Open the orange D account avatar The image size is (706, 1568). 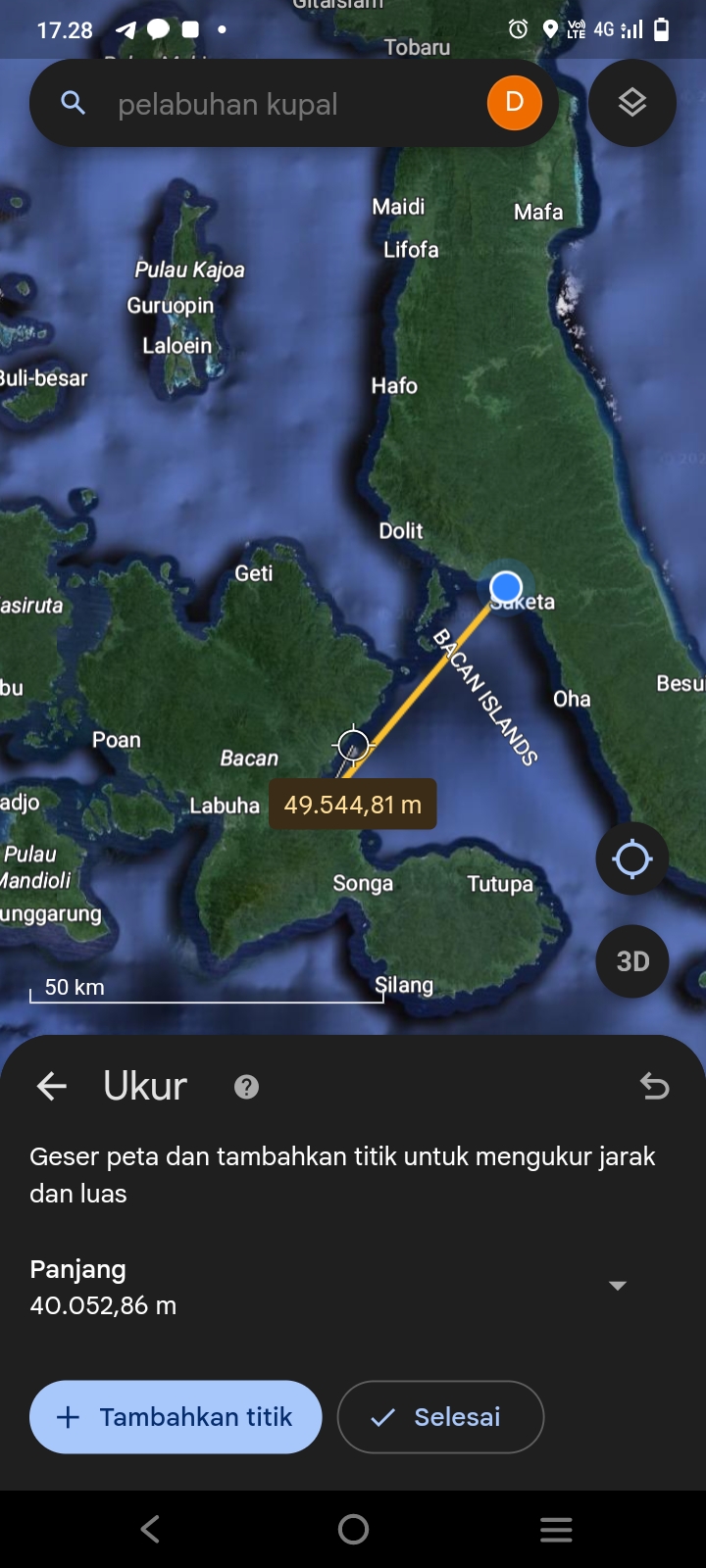514,102
